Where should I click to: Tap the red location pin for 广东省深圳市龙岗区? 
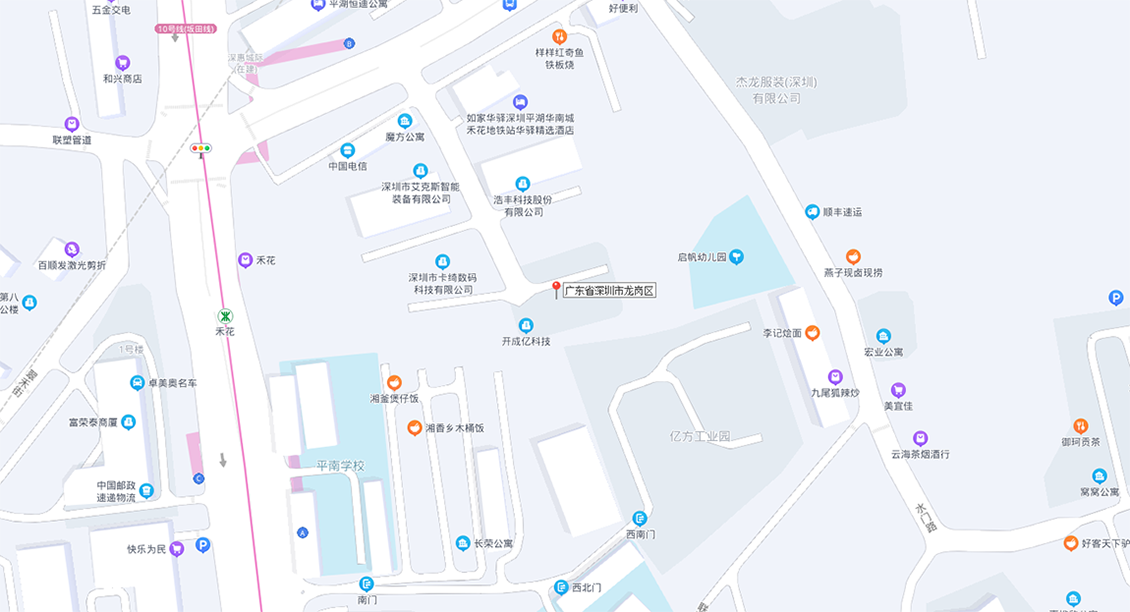coord(557,289)
